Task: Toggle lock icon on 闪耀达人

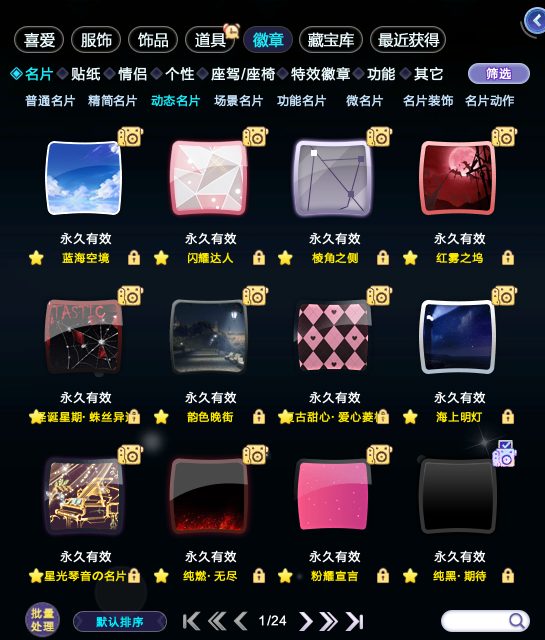Action: (x=259, y=258)
